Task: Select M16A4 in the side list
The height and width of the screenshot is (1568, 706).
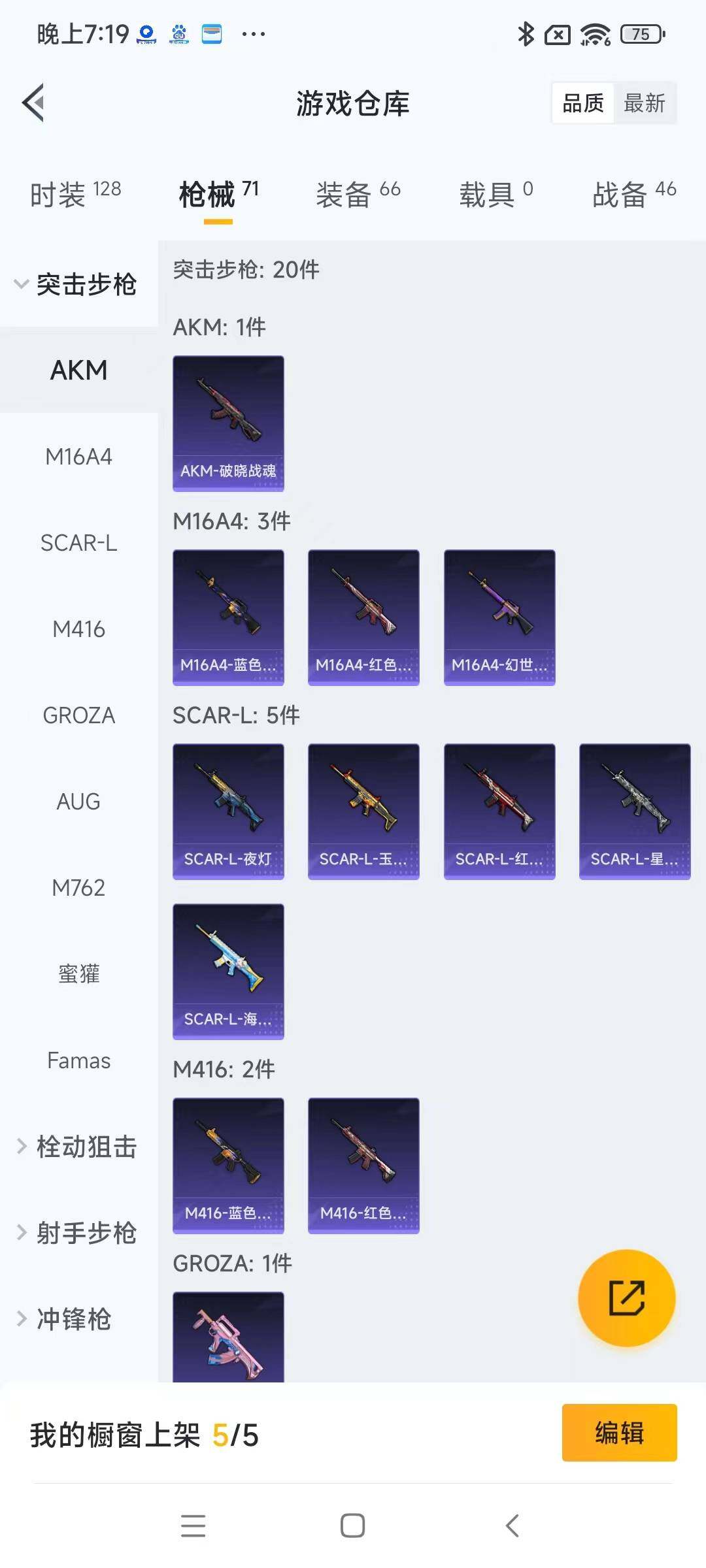Action: pos(78,457)
